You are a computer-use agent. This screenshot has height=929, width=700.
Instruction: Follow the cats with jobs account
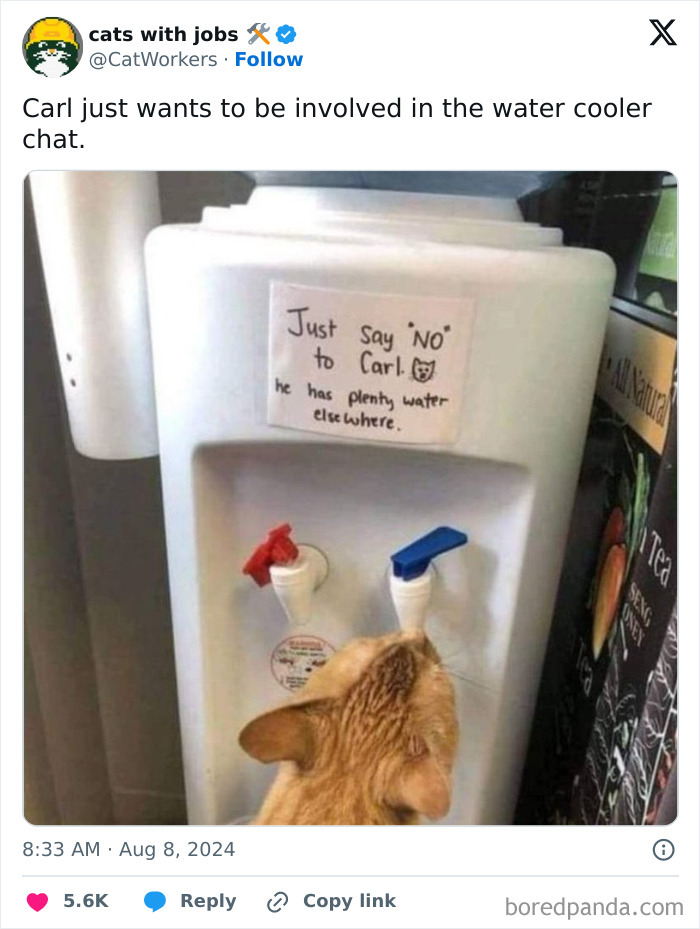click(x=269, y=59)
